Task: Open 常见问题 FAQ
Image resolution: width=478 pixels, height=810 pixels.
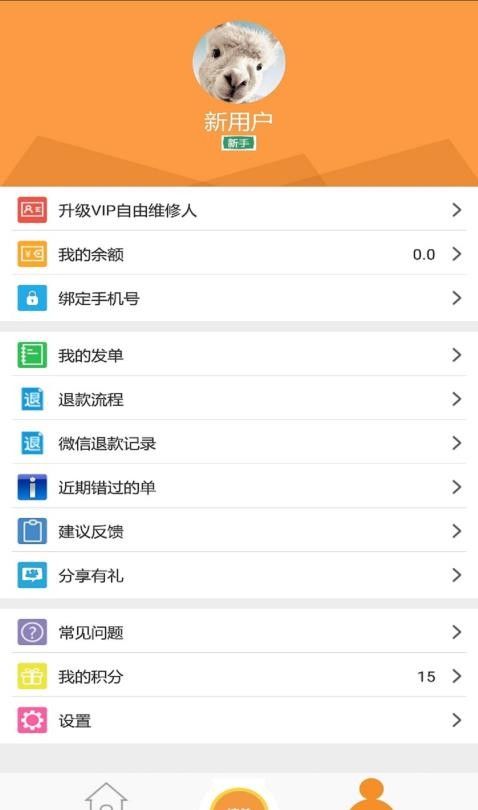Action: (x=239, y=632)
